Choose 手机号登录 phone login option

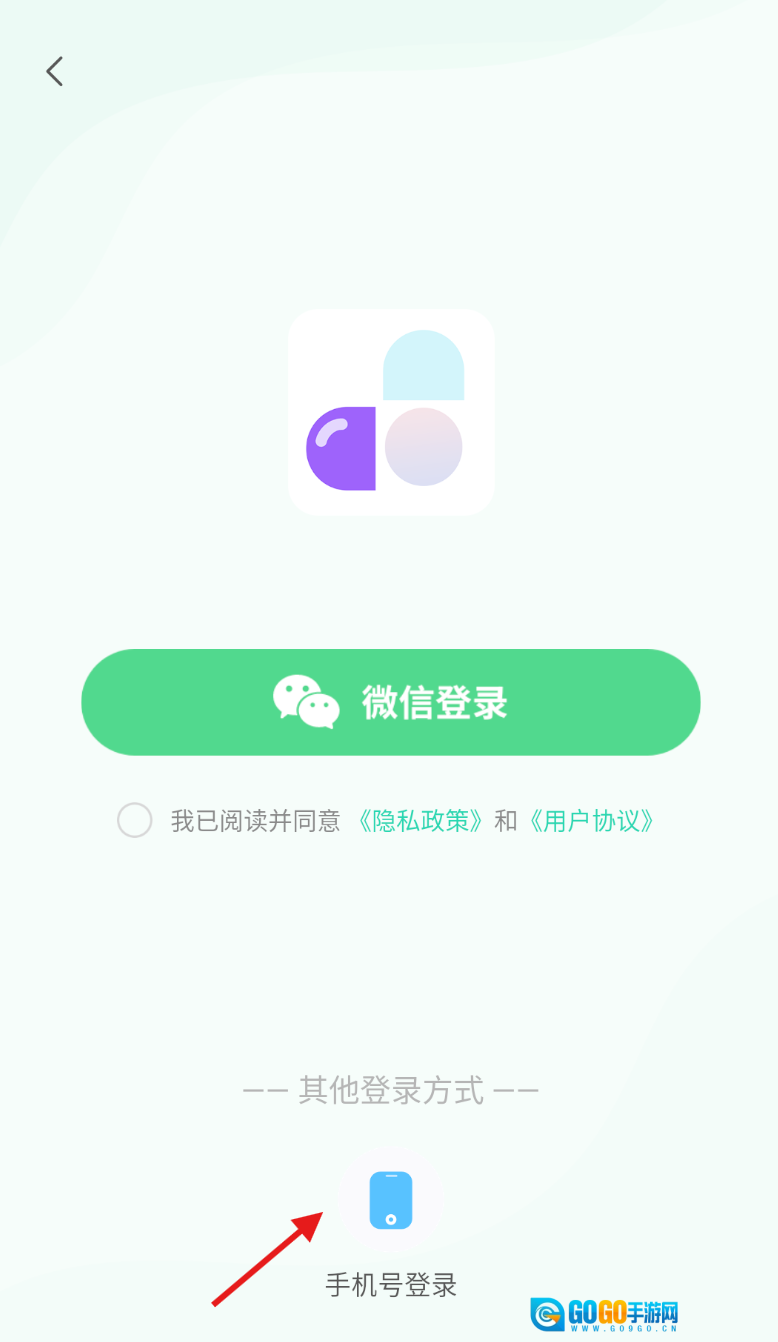click(x=390, y=1200)
